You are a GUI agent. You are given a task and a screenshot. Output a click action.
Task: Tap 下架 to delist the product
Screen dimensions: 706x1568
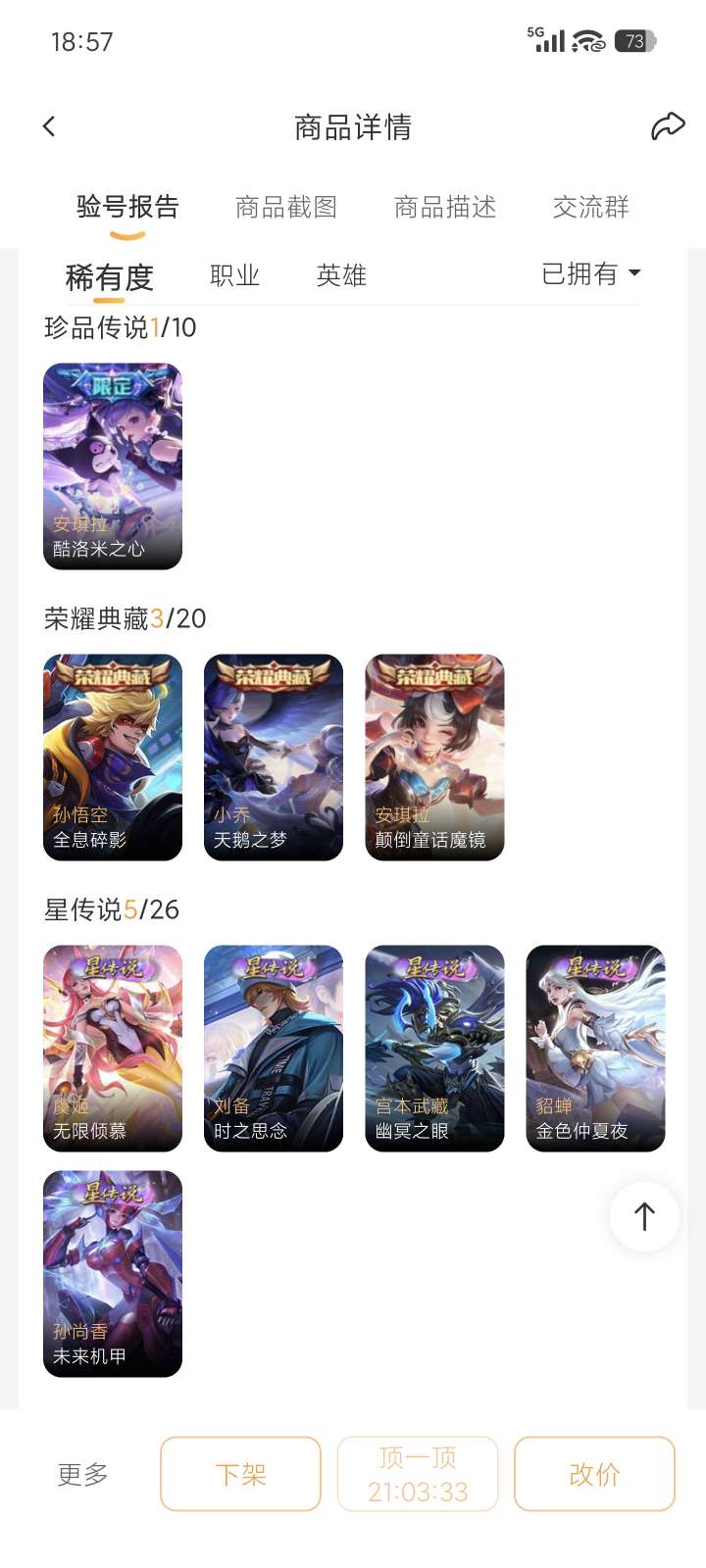tap(240, 1474)
